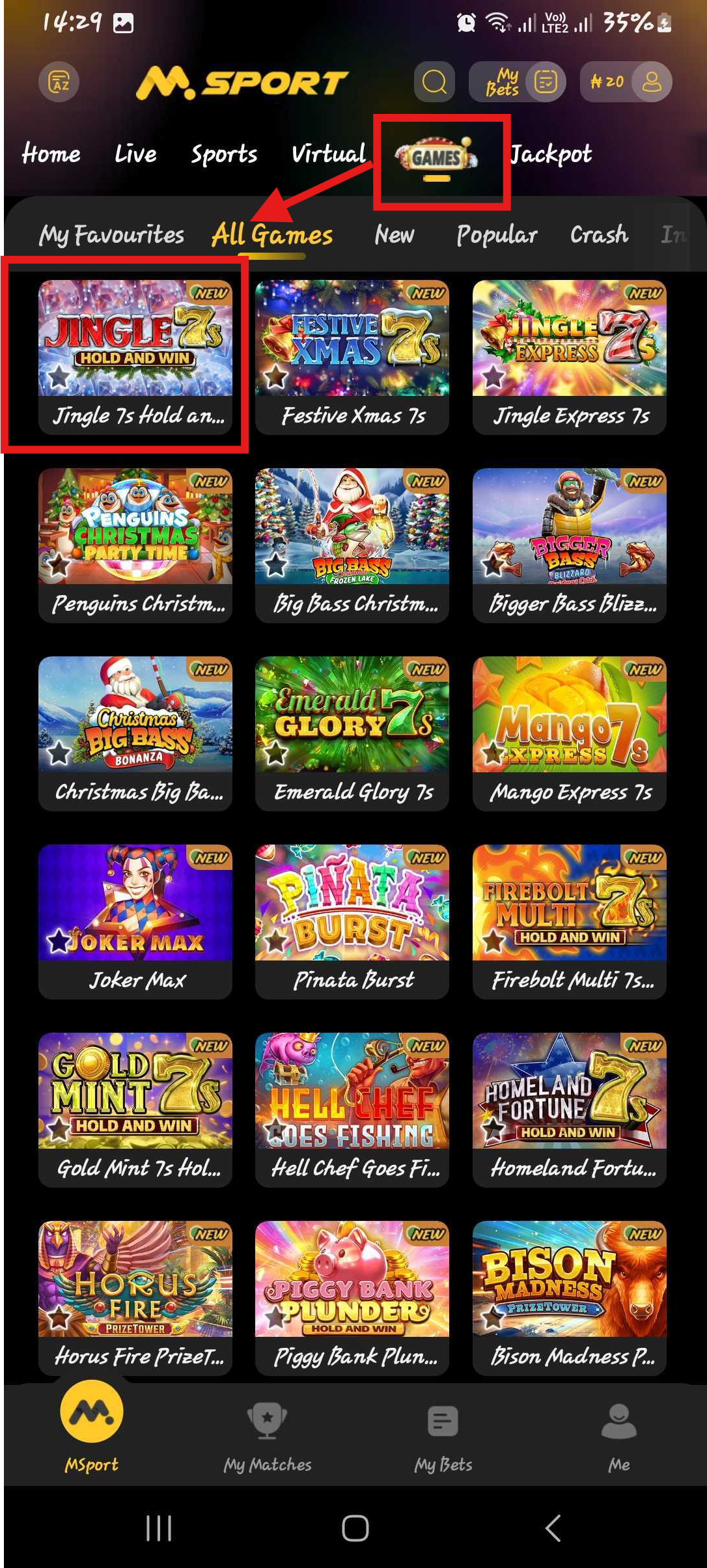Select the My Favourites category

click(x=111, y=235)
